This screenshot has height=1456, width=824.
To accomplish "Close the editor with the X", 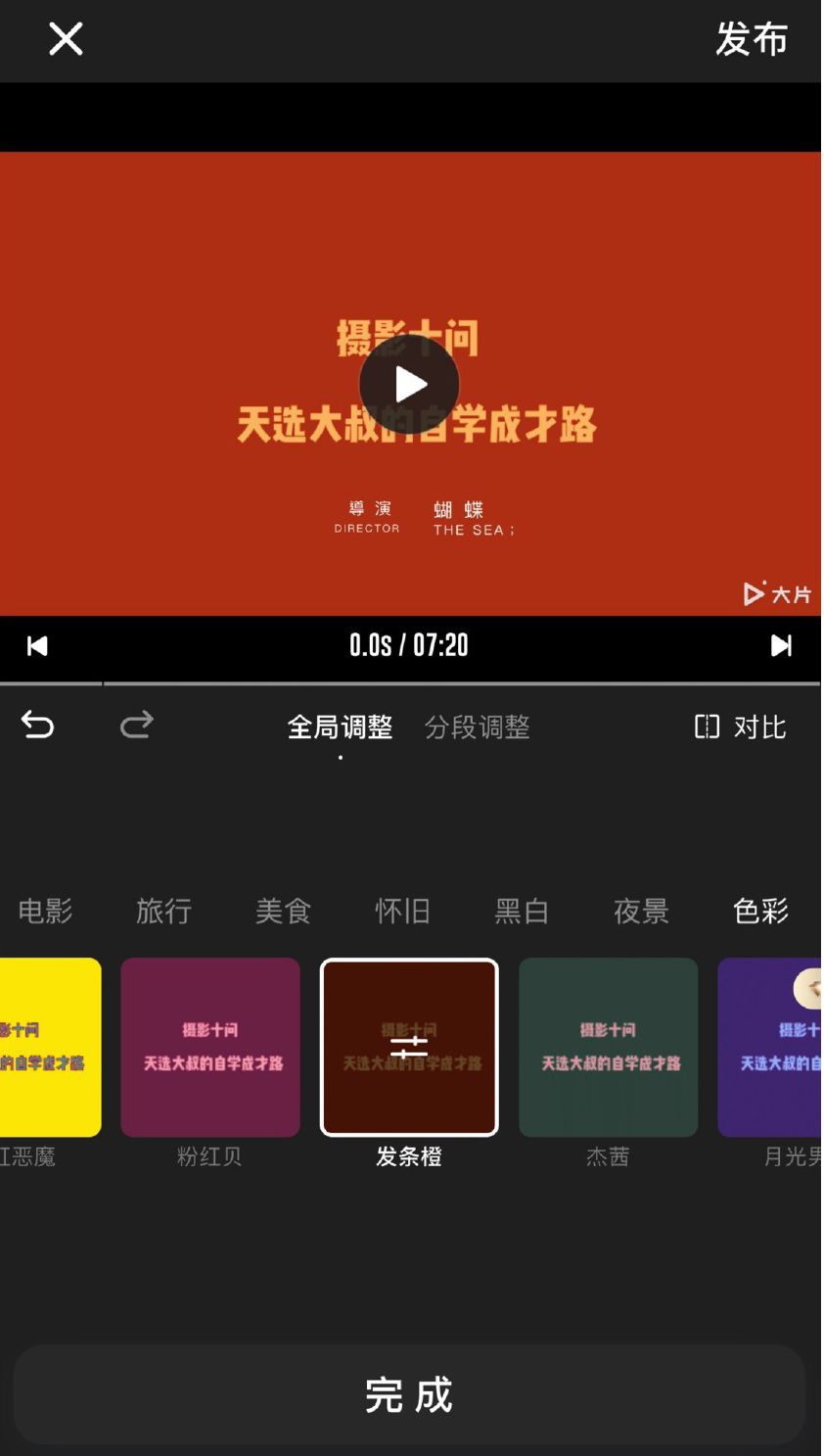I will point(63,40).
